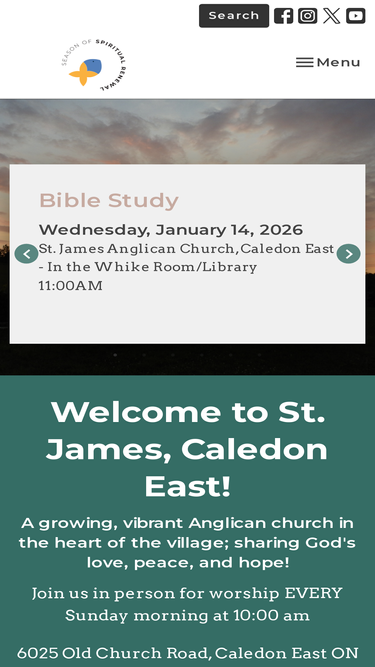Advance to the next event slide
Viewport: 375px width, 667px height.
coord(349,254)
